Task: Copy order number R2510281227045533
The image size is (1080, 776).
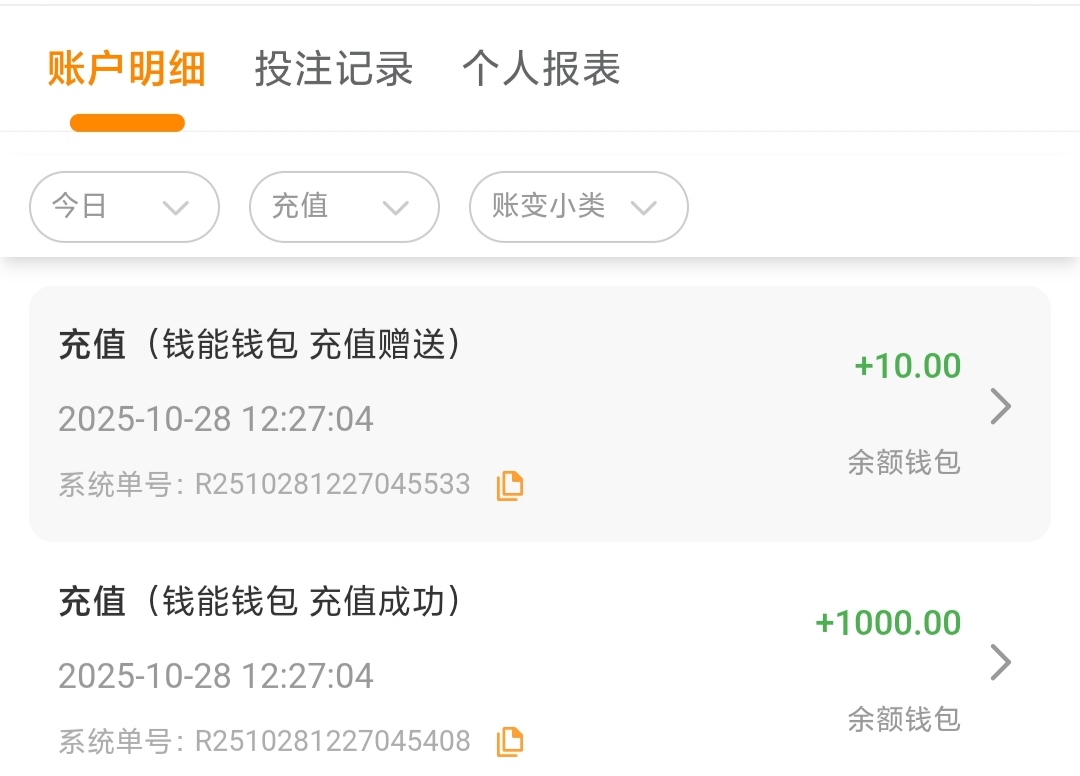Action: tap(510, 485)
